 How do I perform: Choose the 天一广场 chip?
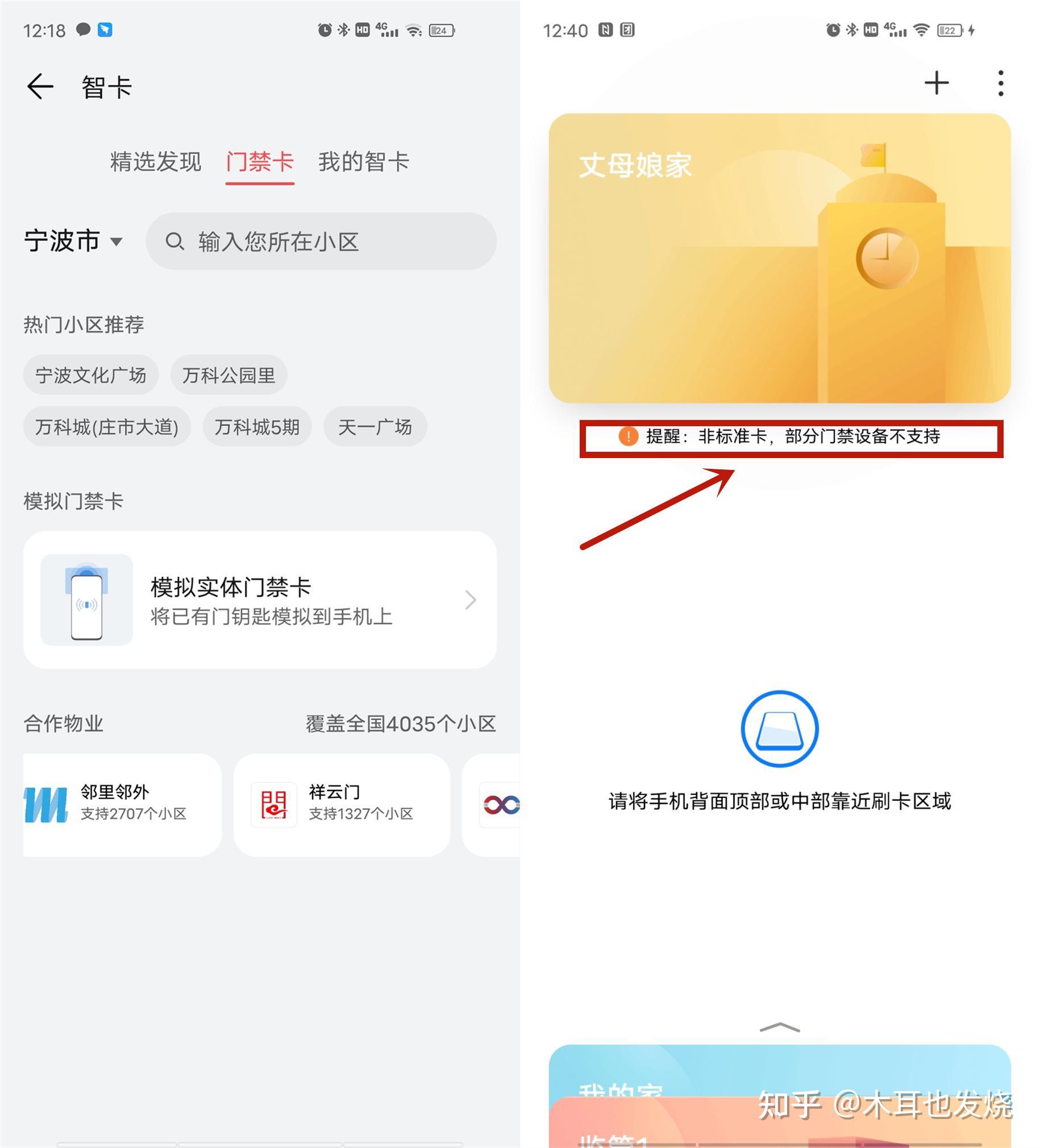click(x=375, y=426)
